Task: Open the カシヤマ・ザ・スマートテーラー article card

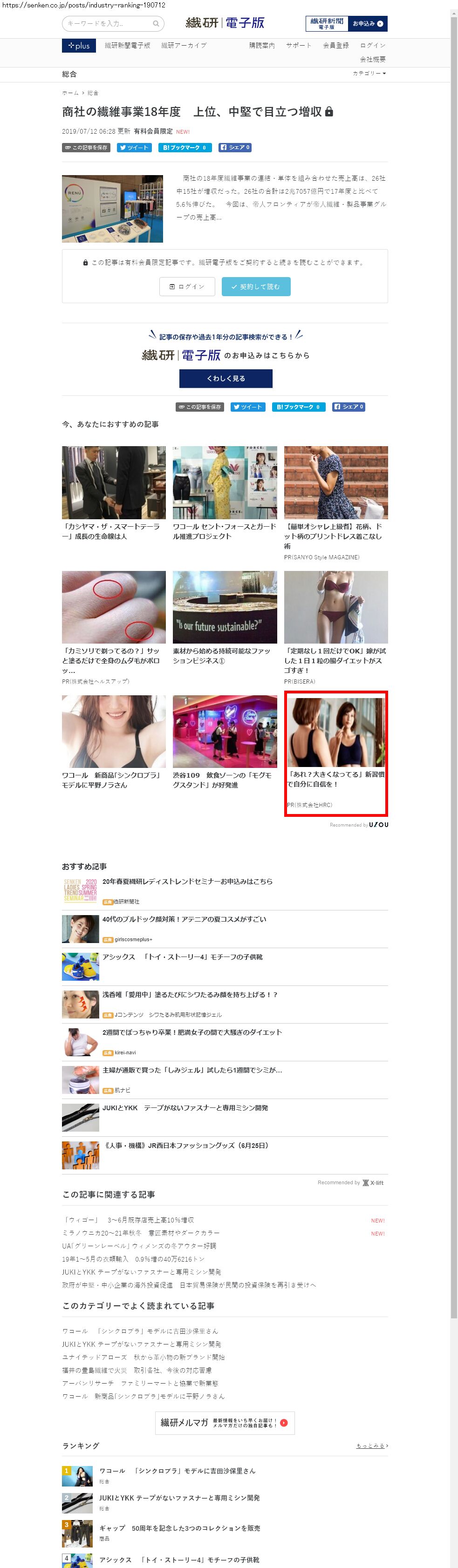Action: (x=113, y=493)
